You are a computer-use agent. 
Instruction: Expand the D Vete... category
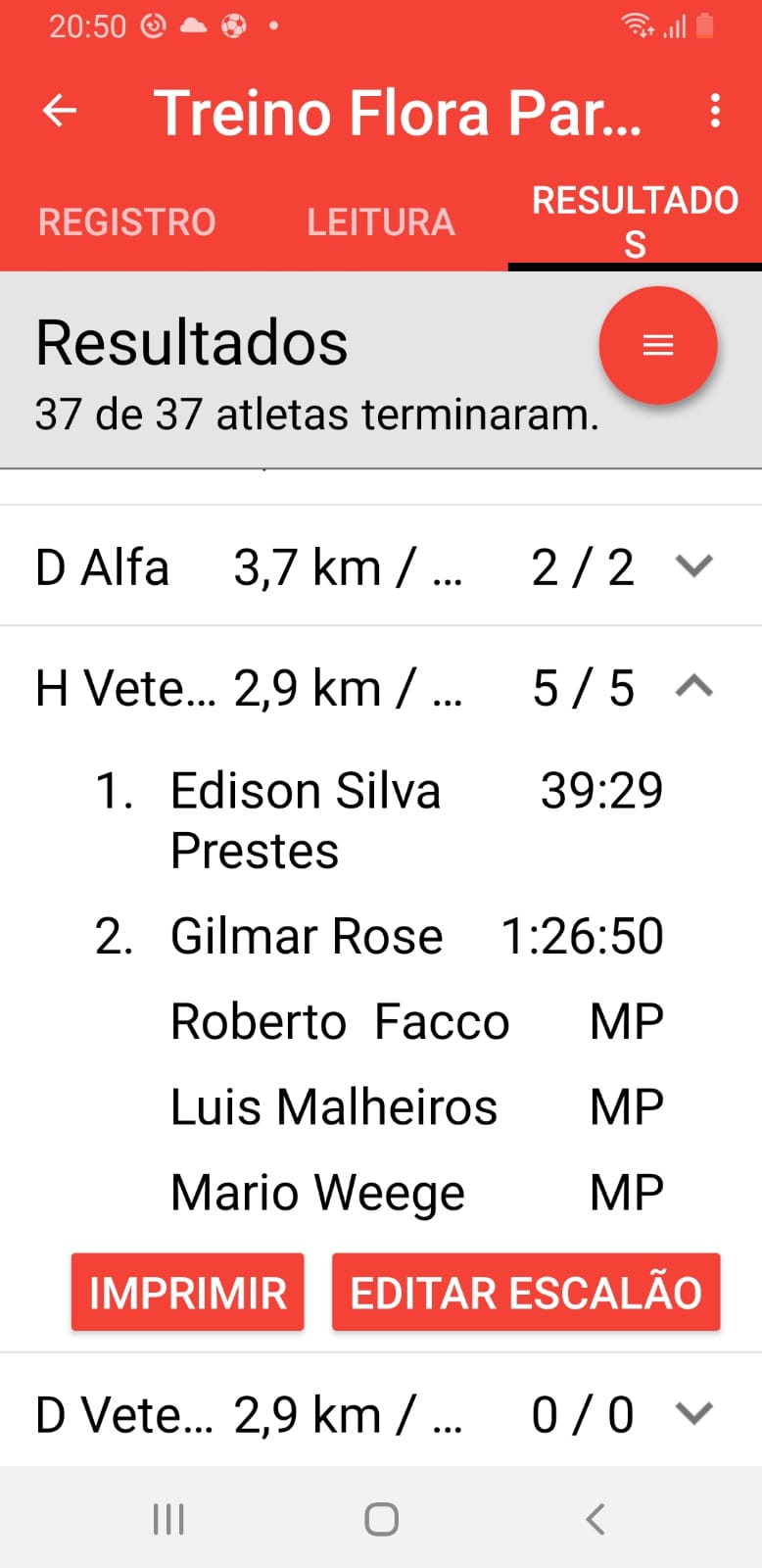[693, 1414]
